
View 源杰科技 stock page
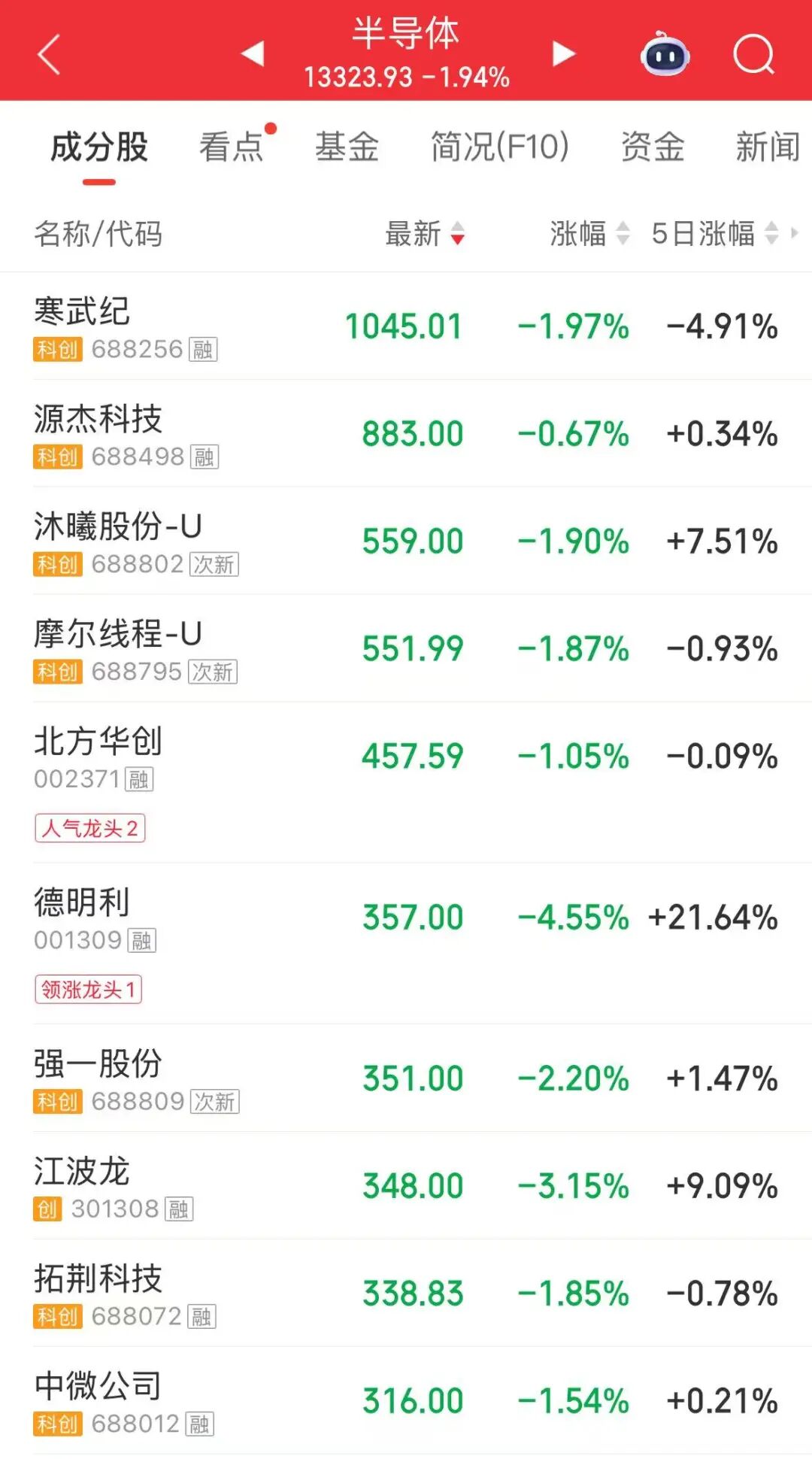pyautogui.click(x=406, y=435)
